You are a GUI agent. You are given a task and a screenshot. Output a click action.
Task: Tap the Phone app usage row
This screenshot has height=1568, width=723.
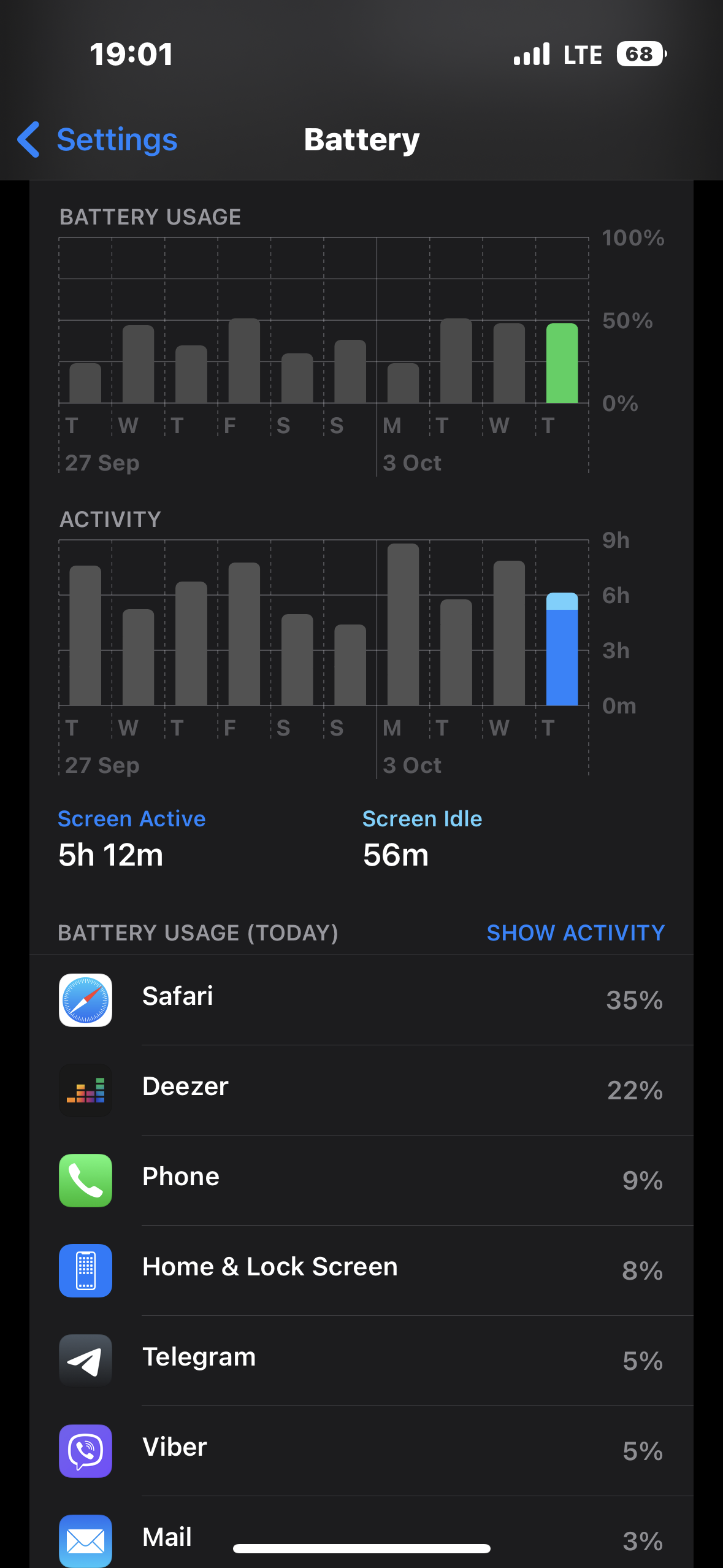click(361, 1180)
